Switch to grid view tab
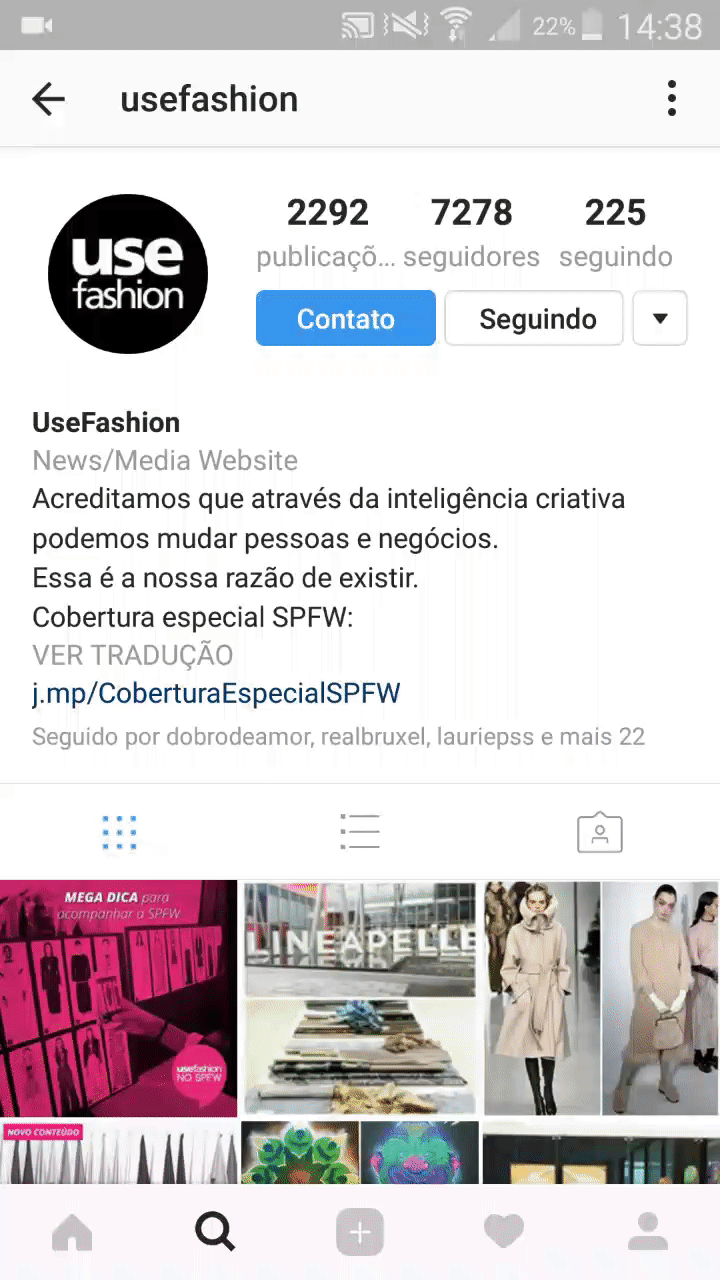The height and width of the screenshot is (1280, 720). tap(119, 832)
